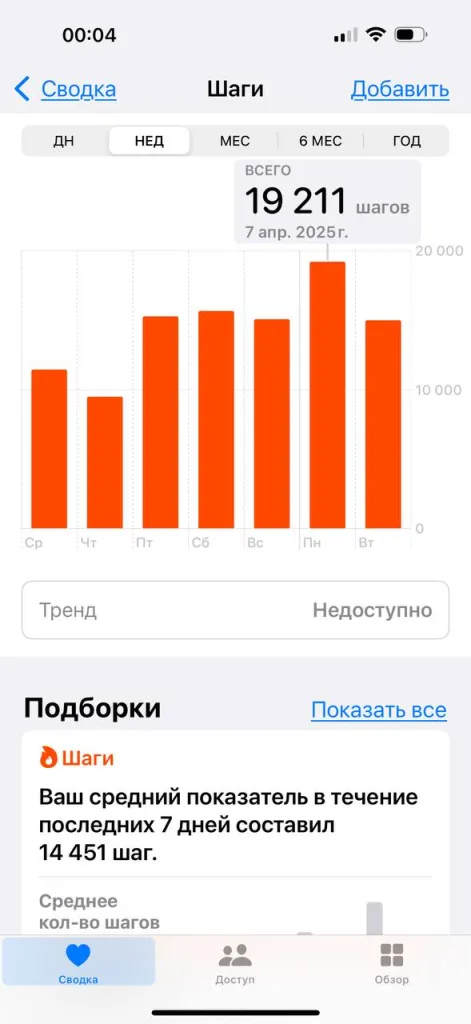Viewport: 471px width, 1024px height.
Task: Show the 6 МЕС range
Action: coord(321,141)
